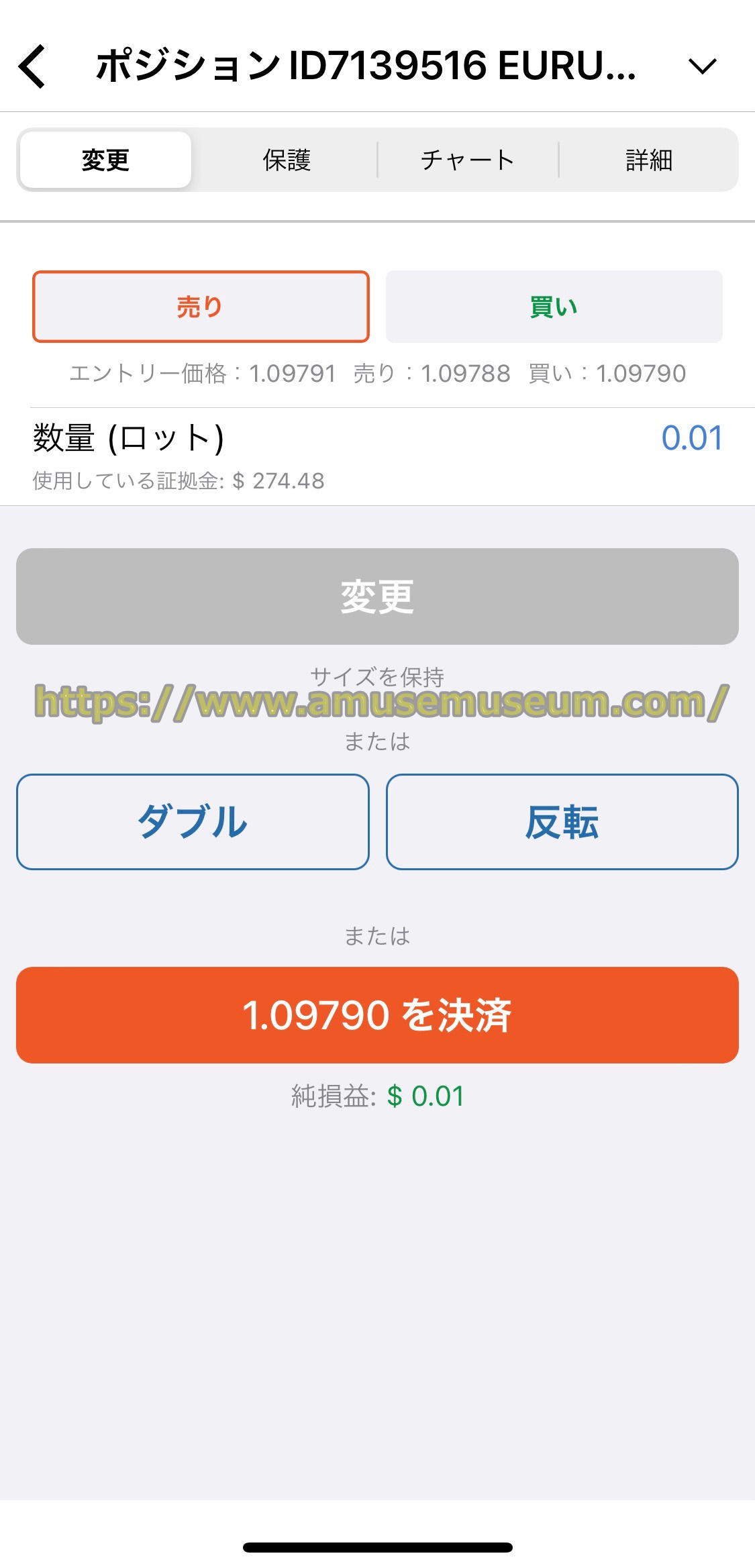The height and width of the screenshot is (1568, 755).
Task: Select the 買い direction button
Action: (x=554, y=307)
